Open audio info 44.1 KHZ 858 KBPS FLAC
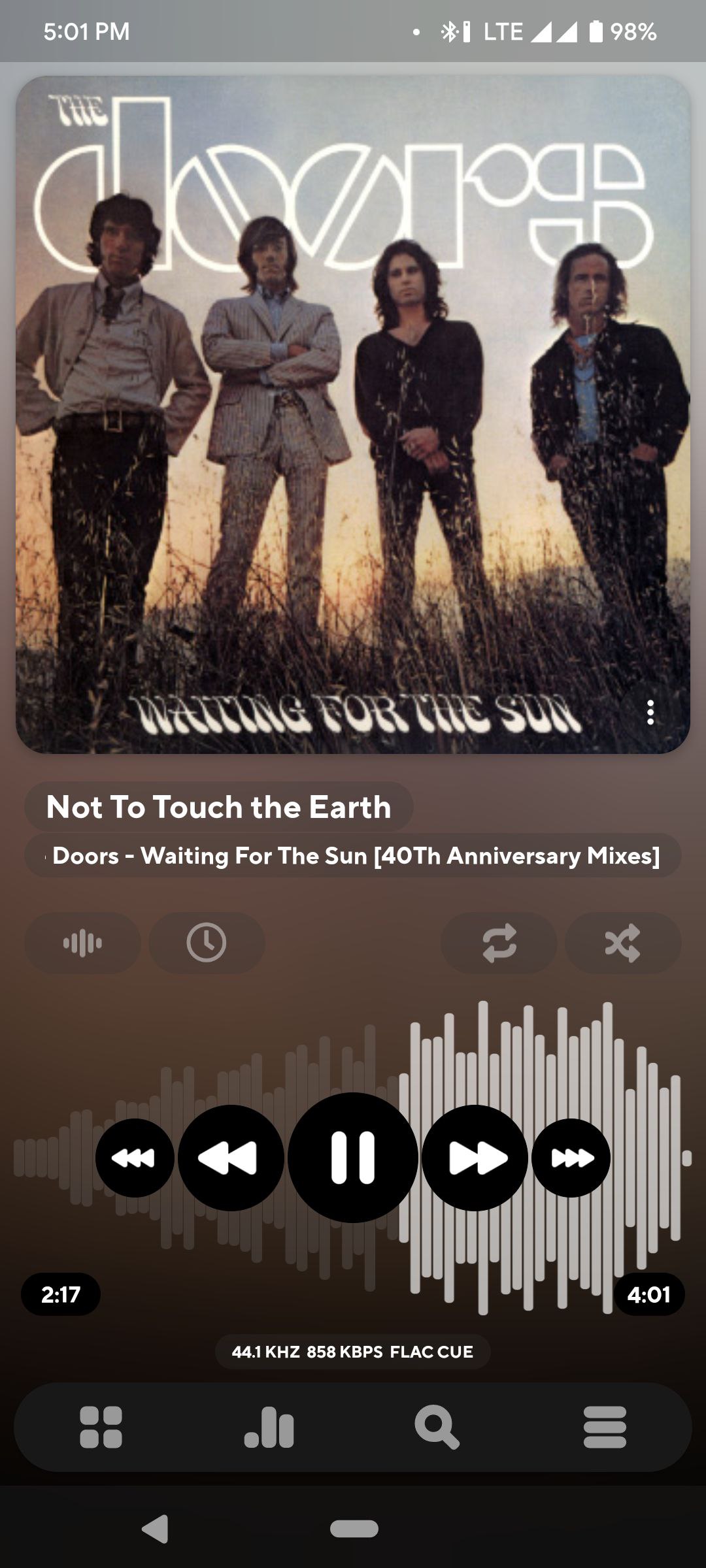 tap(353, 1352)
